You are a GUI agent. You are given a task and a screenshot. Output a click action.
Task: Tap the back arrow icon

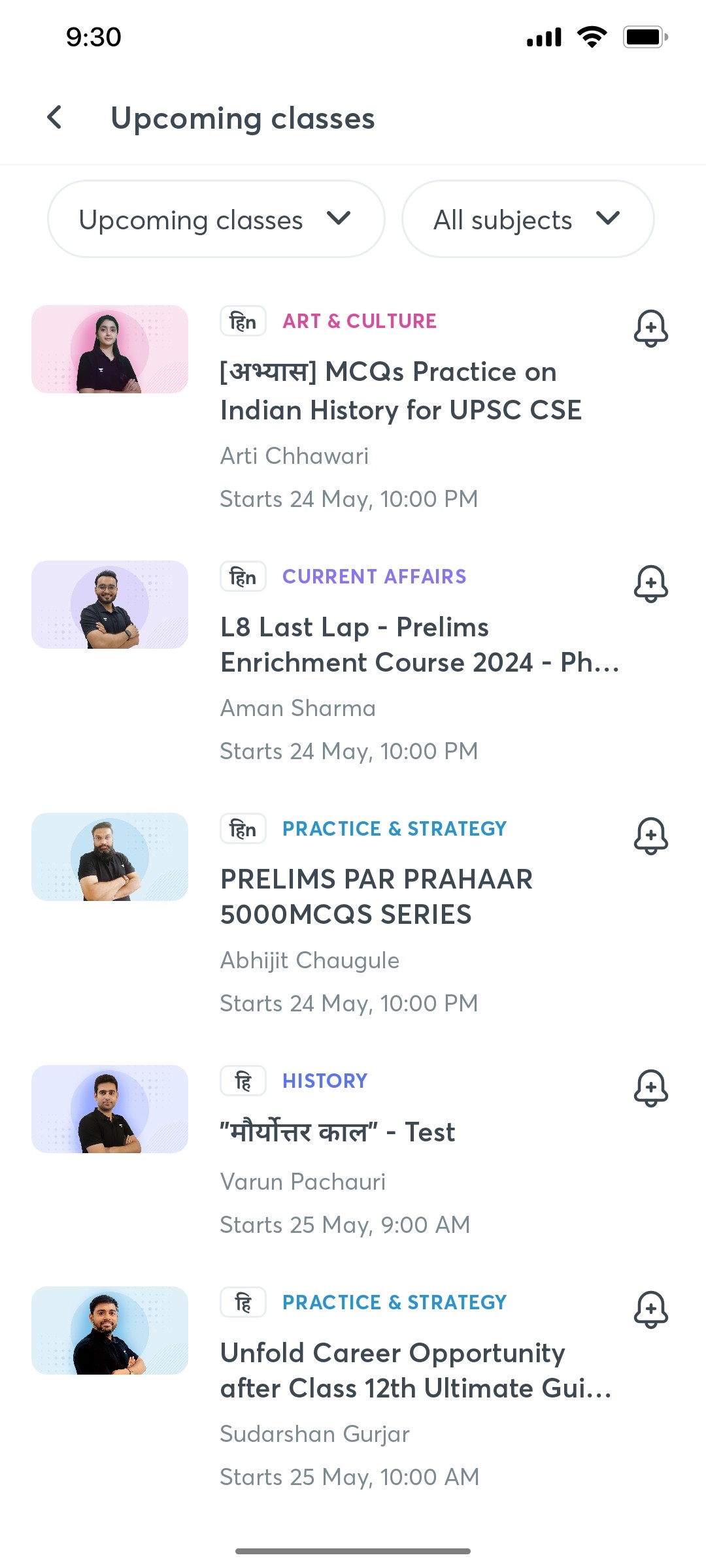(x=54, y=118)
